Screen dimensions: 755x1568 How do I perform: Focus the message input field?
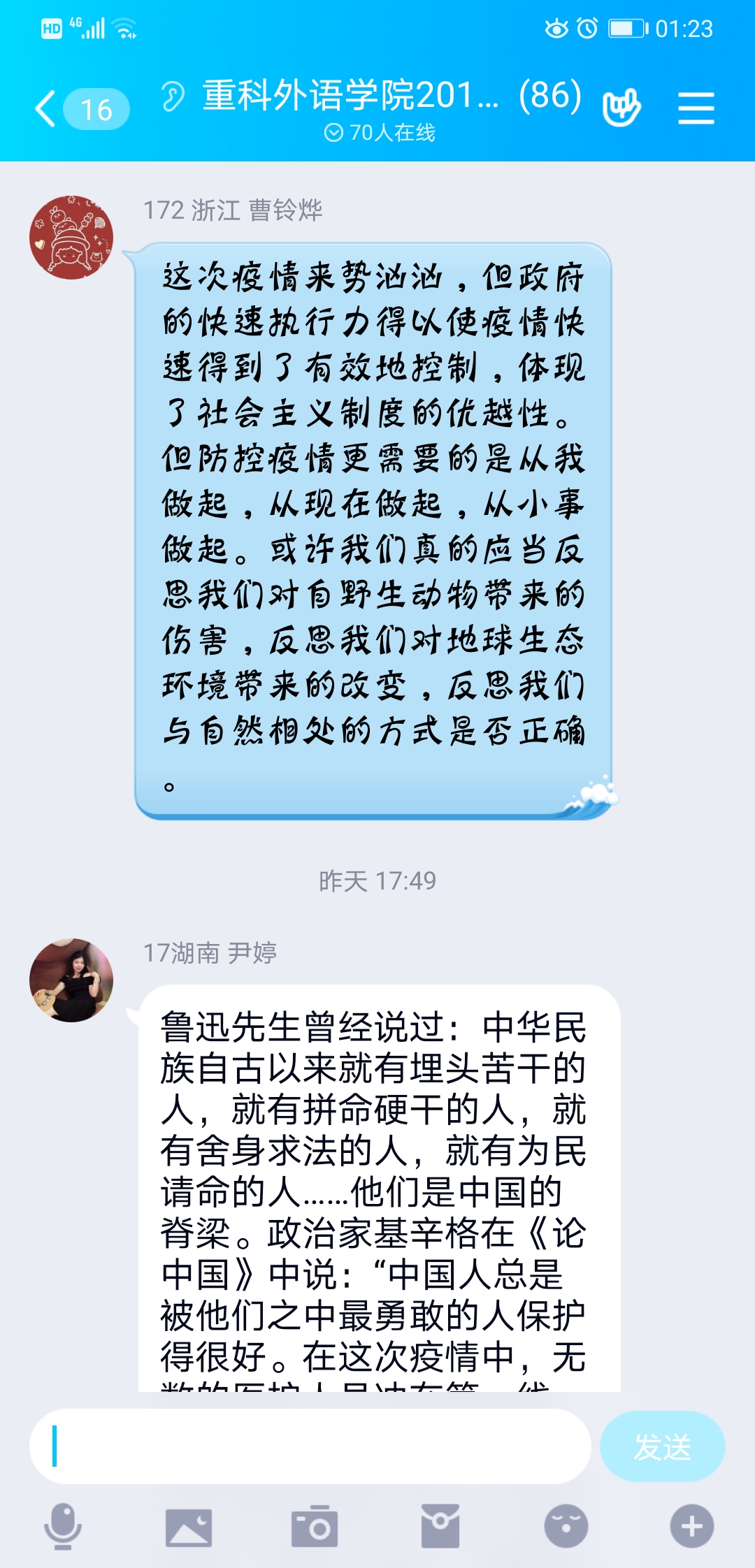click(x=310, y=1446)
